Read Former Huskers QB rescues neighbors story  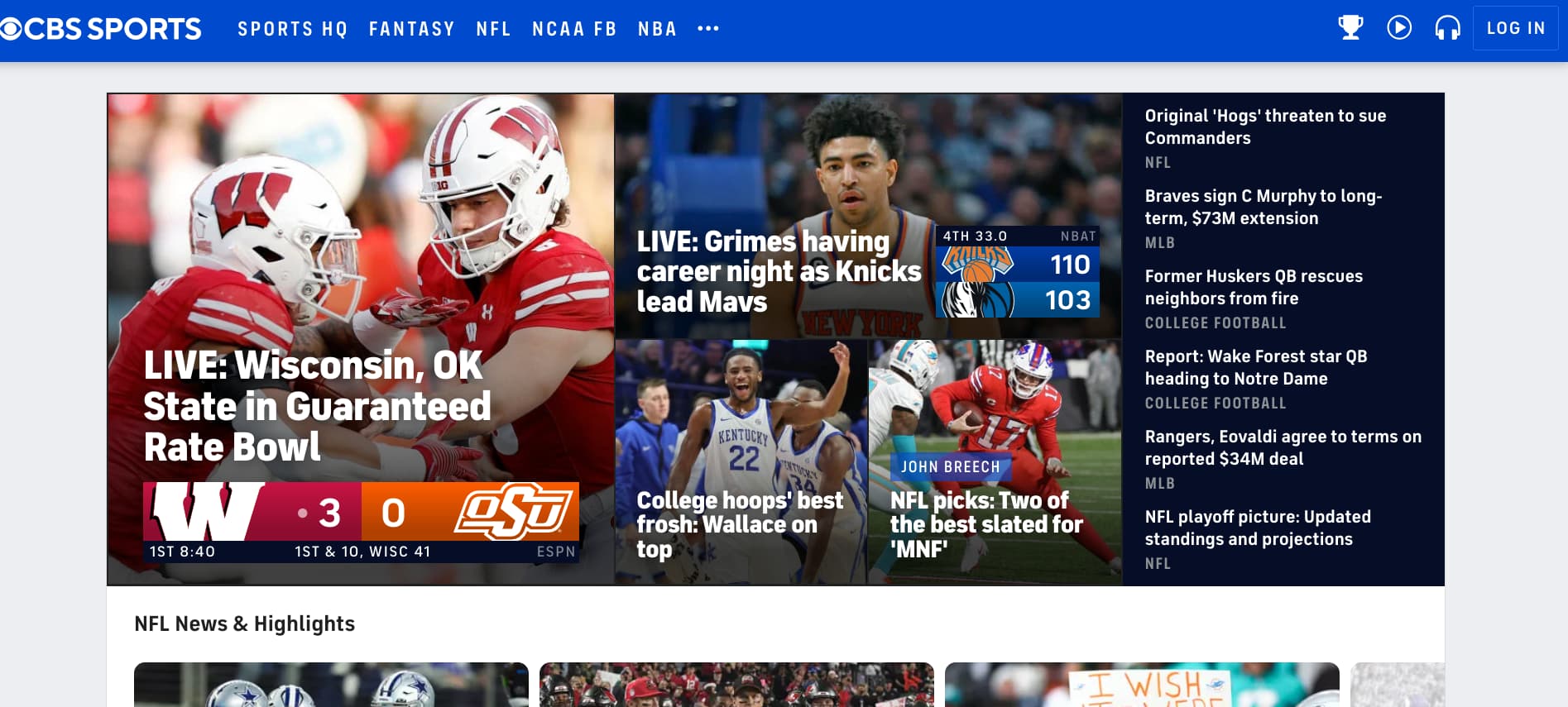pyautogui.click(x=1253, y=287)
